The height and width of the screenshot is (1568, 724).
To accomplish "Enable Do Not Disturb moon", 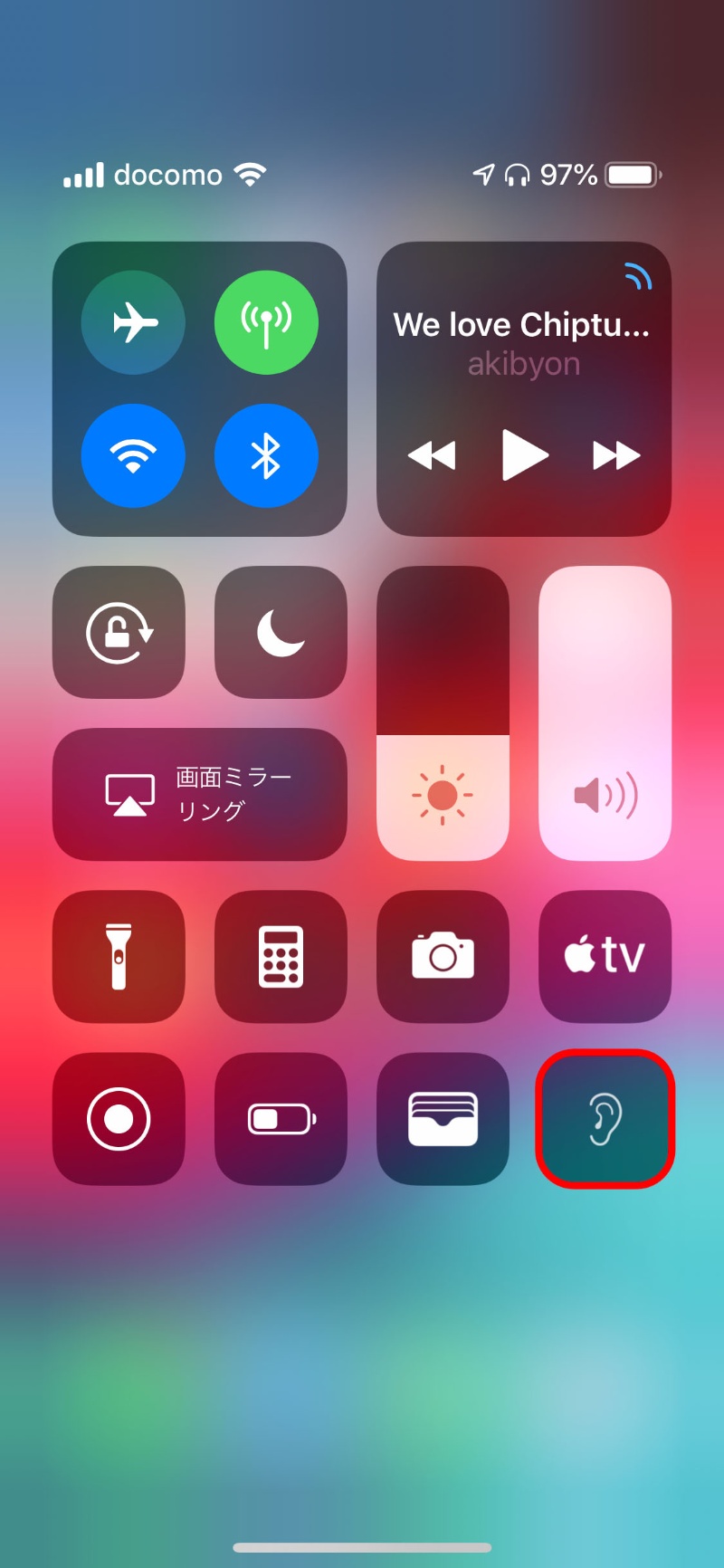I will (x=281, y=632).
